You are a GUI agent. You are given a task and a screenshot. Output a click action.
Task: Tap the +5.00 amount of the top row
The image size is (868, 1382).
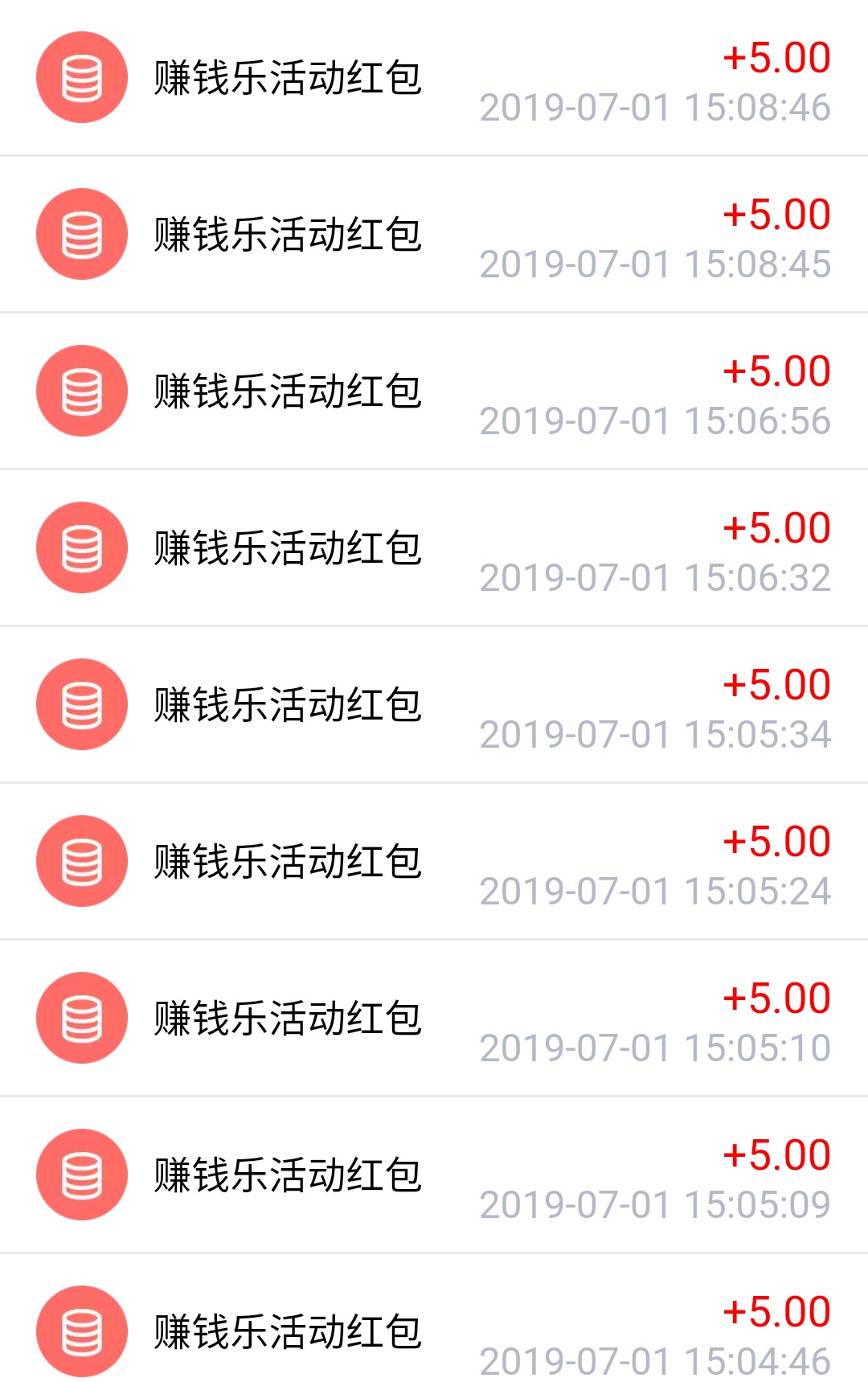coord(775,56)
